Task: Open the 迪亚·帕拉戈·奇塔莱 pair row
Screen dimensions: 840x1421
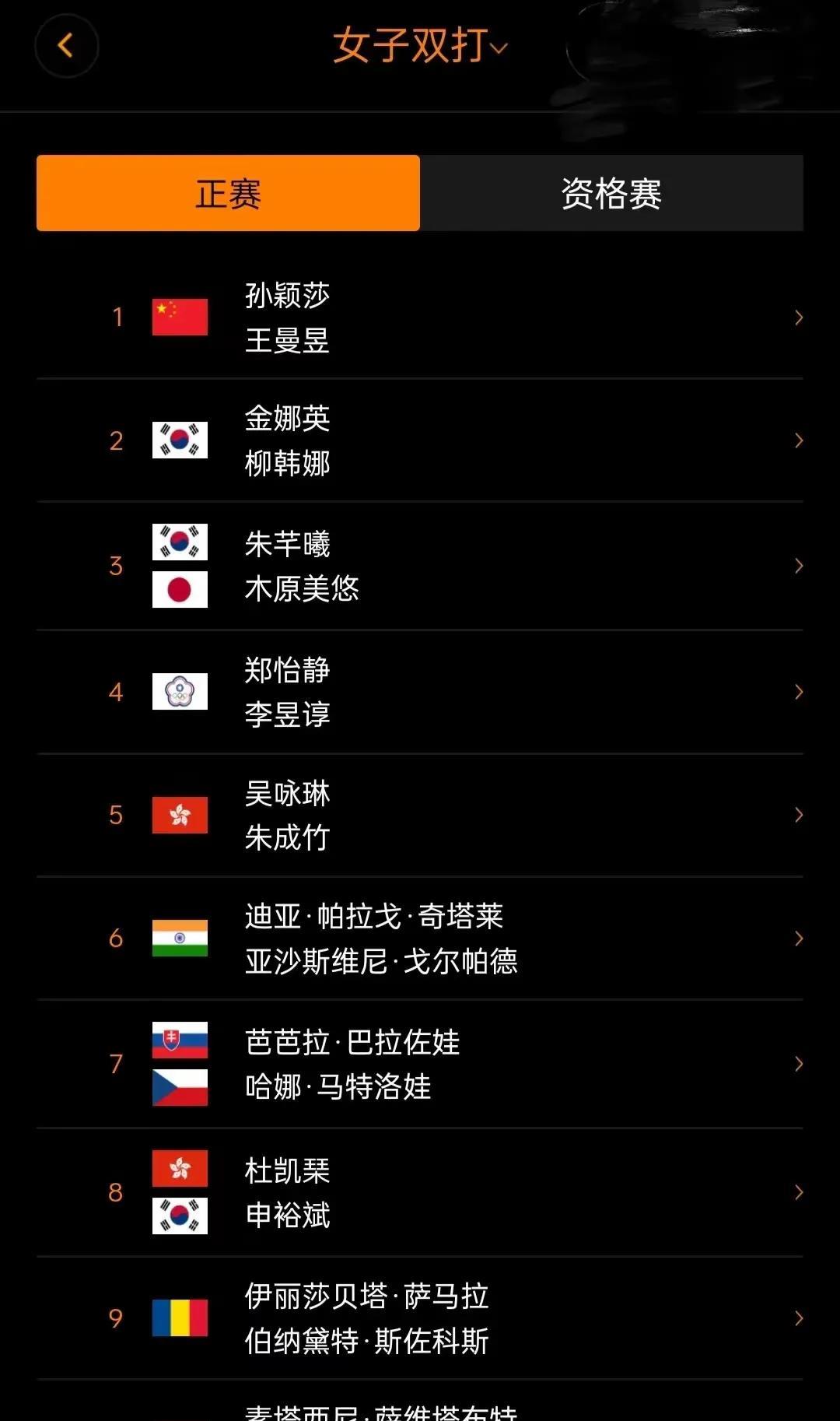Action: (x=420, y=939)
